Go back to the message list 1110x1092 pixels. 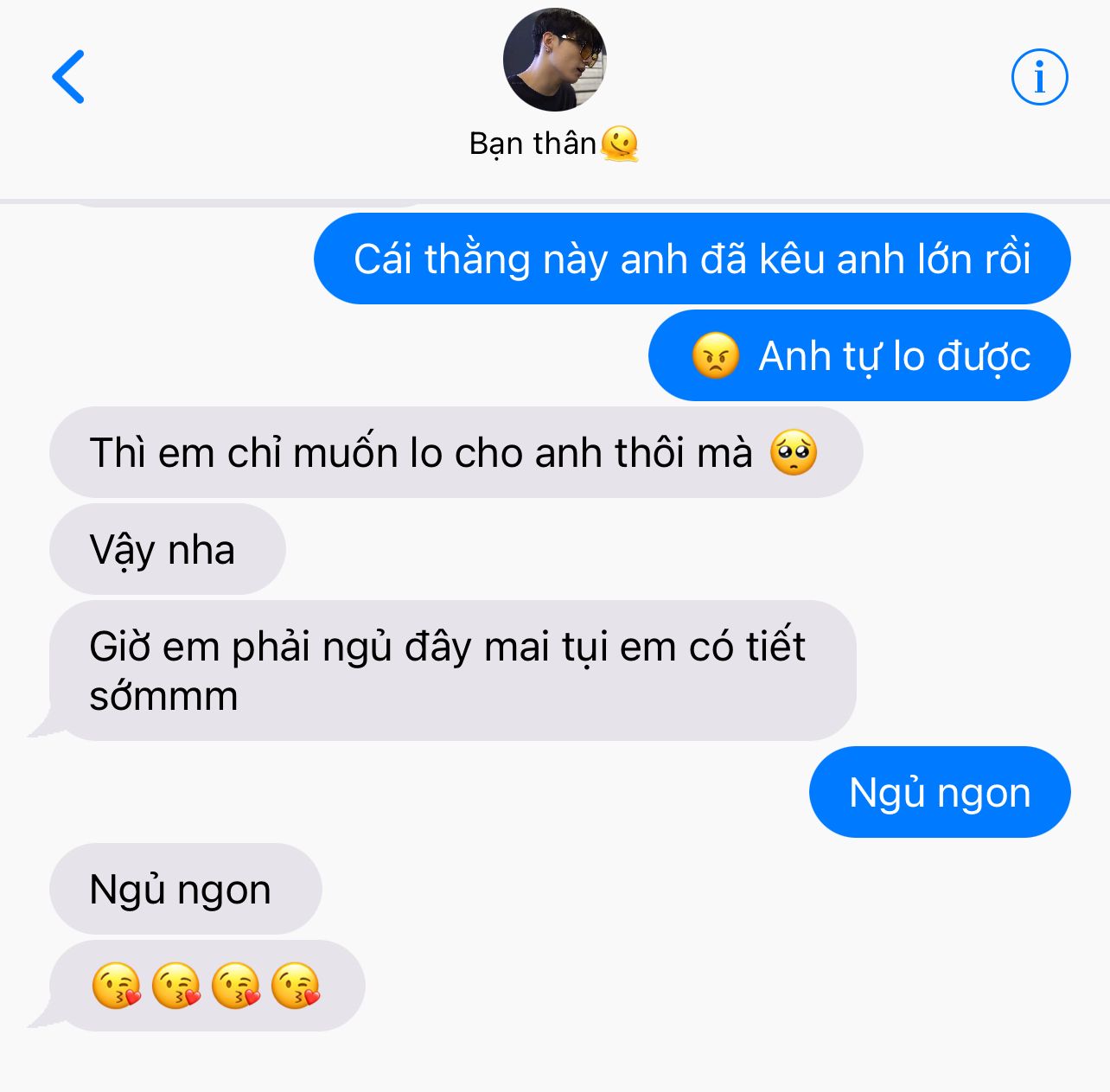[x=68, y=77]
